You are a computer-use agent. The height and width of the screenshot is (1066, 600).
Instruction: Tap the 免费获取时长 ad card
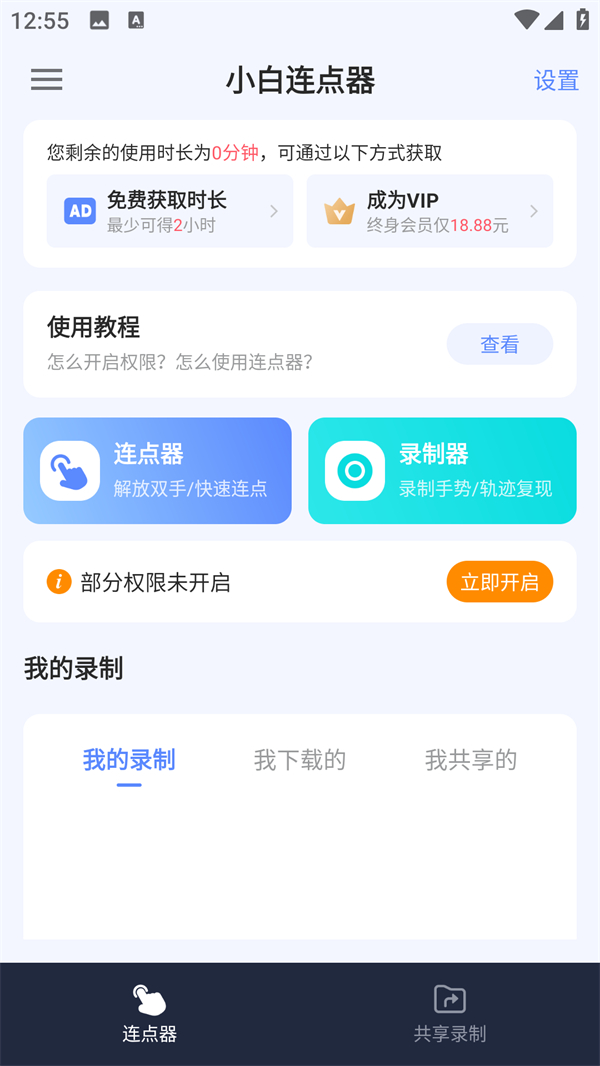(x=170, y=211)
